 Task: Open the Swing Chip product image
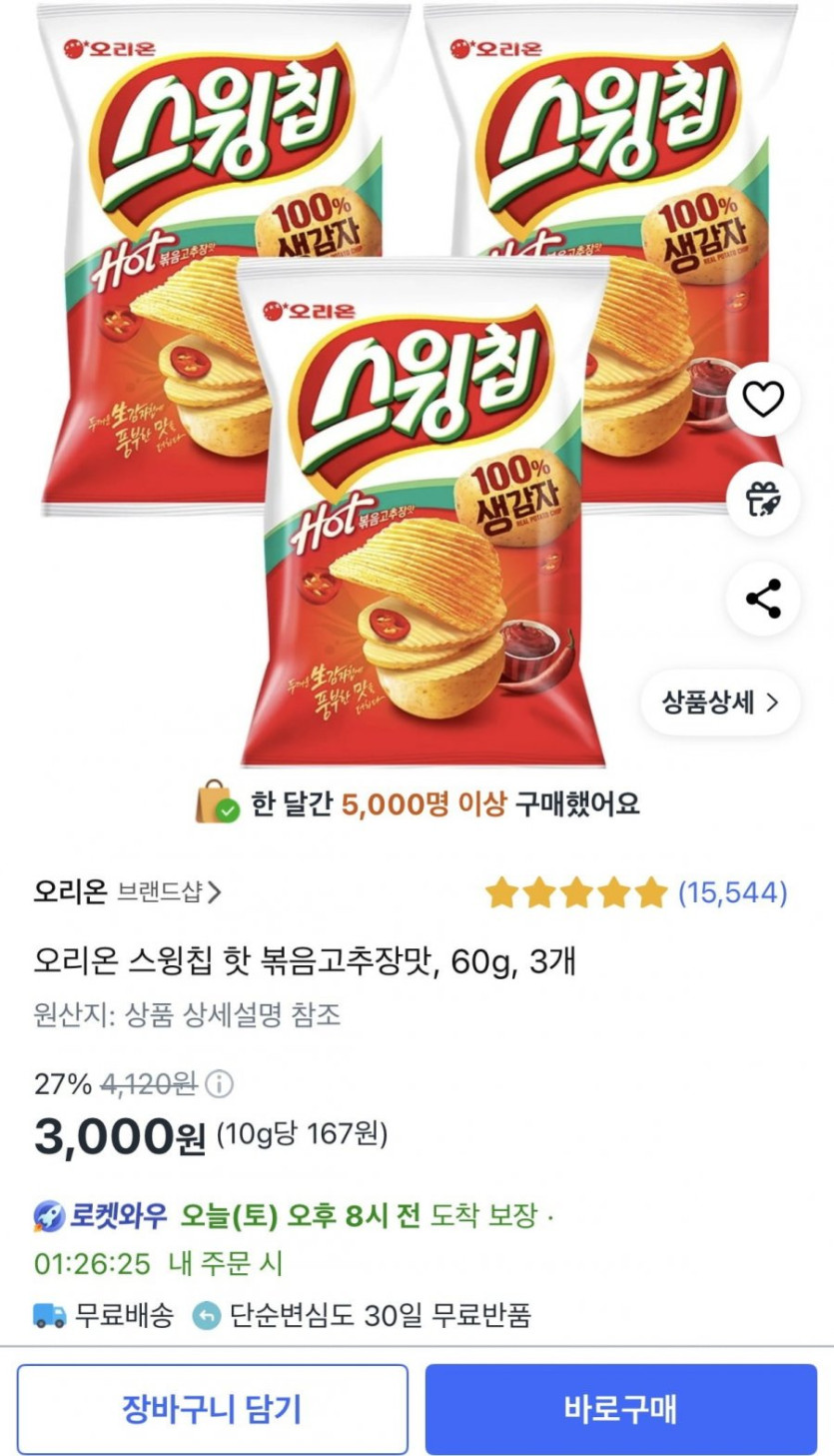tap(419, 510)
